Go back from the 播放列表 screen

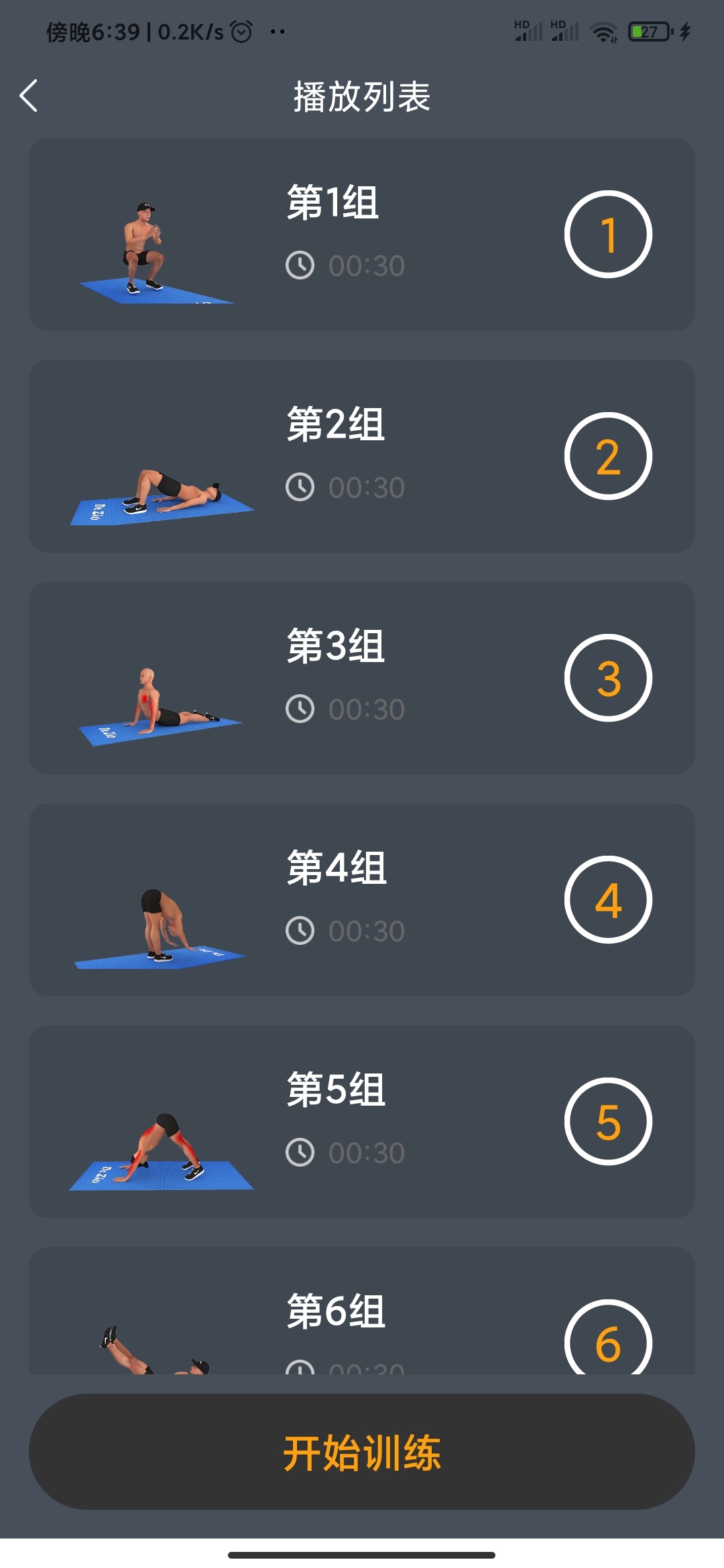click(28, 96)
